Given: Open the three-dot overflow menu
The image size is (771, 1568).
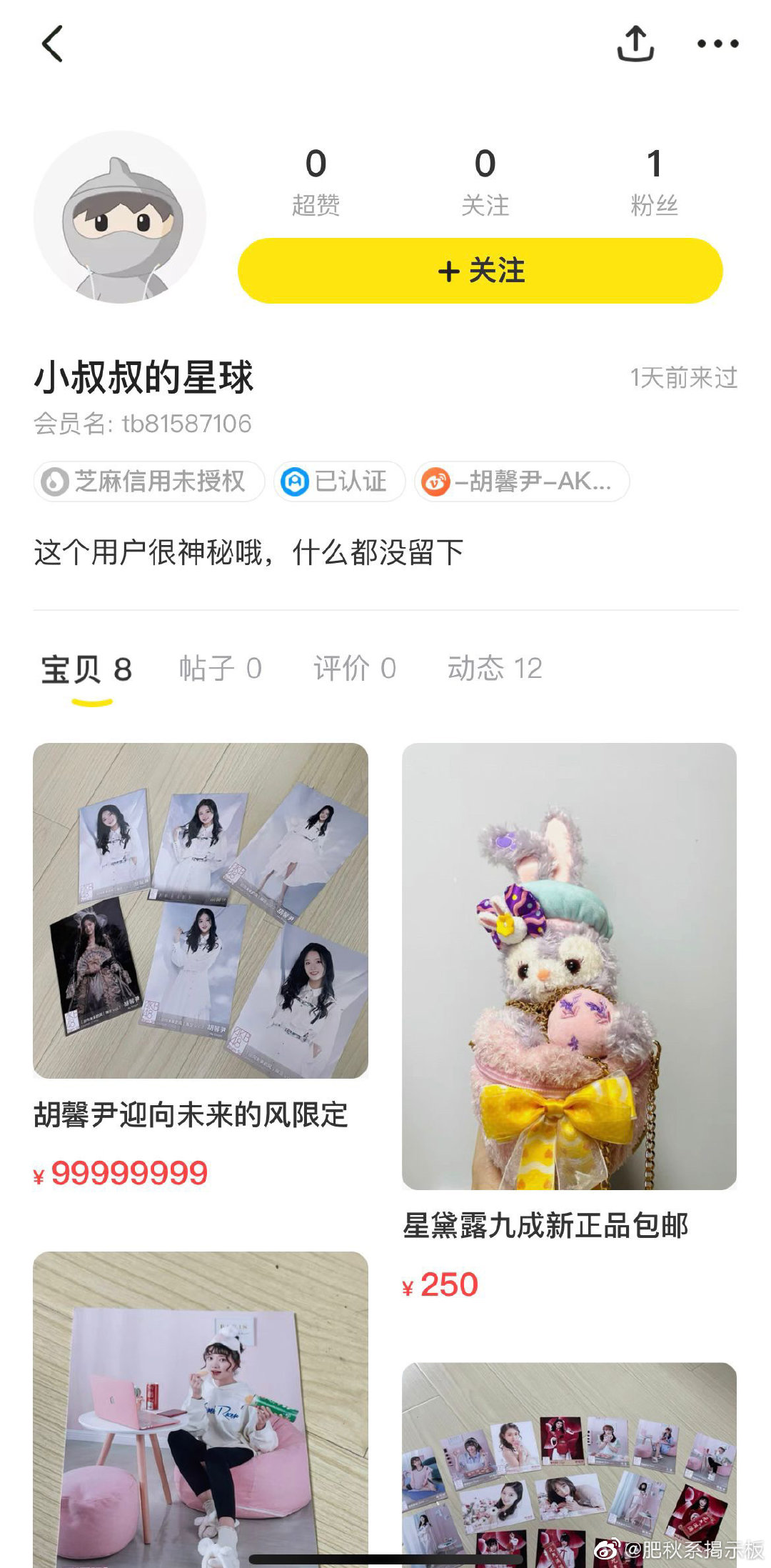Looking at the screenshot, I should (x=717, y=44).
